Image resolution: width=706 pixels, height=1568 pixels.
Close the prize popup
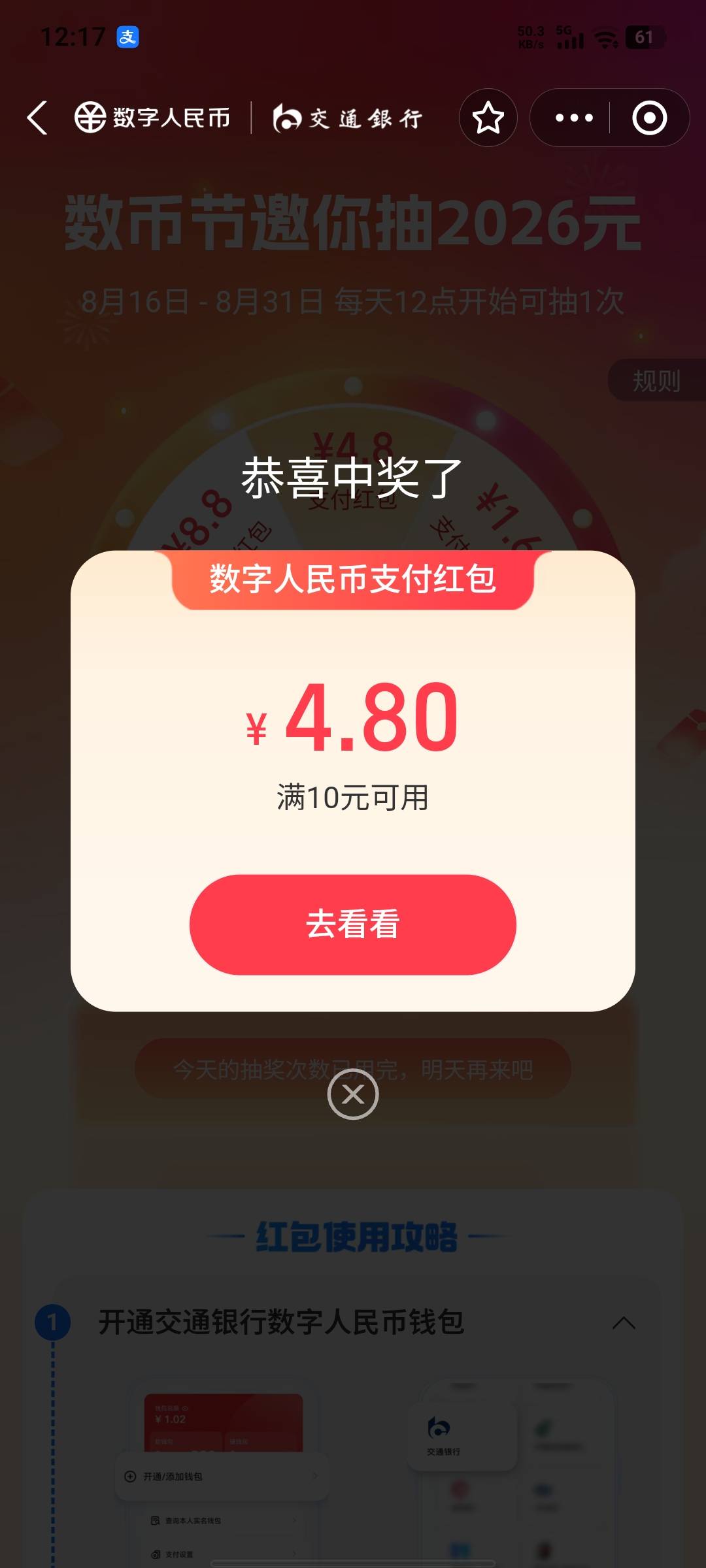(x=353, y=1094)
